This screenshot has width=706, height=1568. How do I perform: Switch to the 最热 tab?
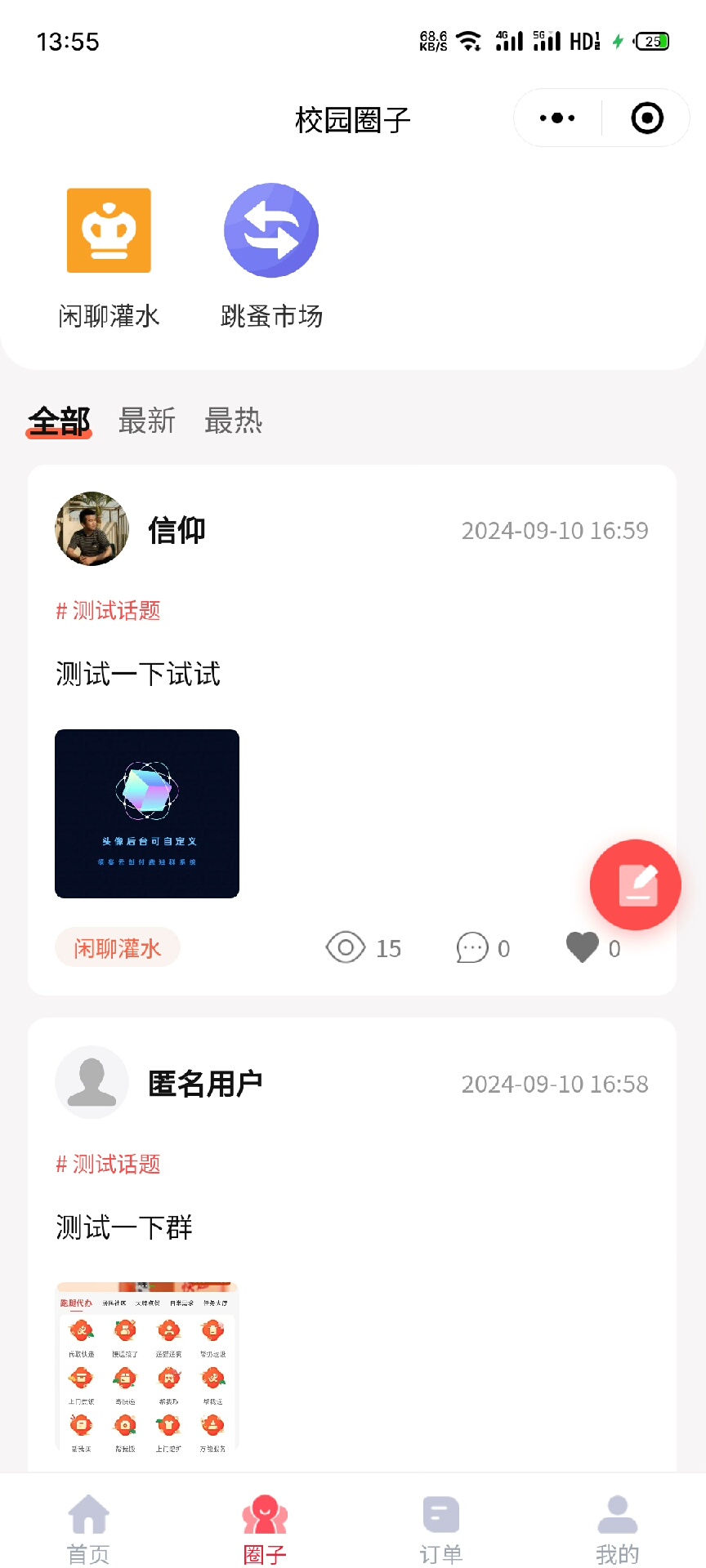point(234,421)
